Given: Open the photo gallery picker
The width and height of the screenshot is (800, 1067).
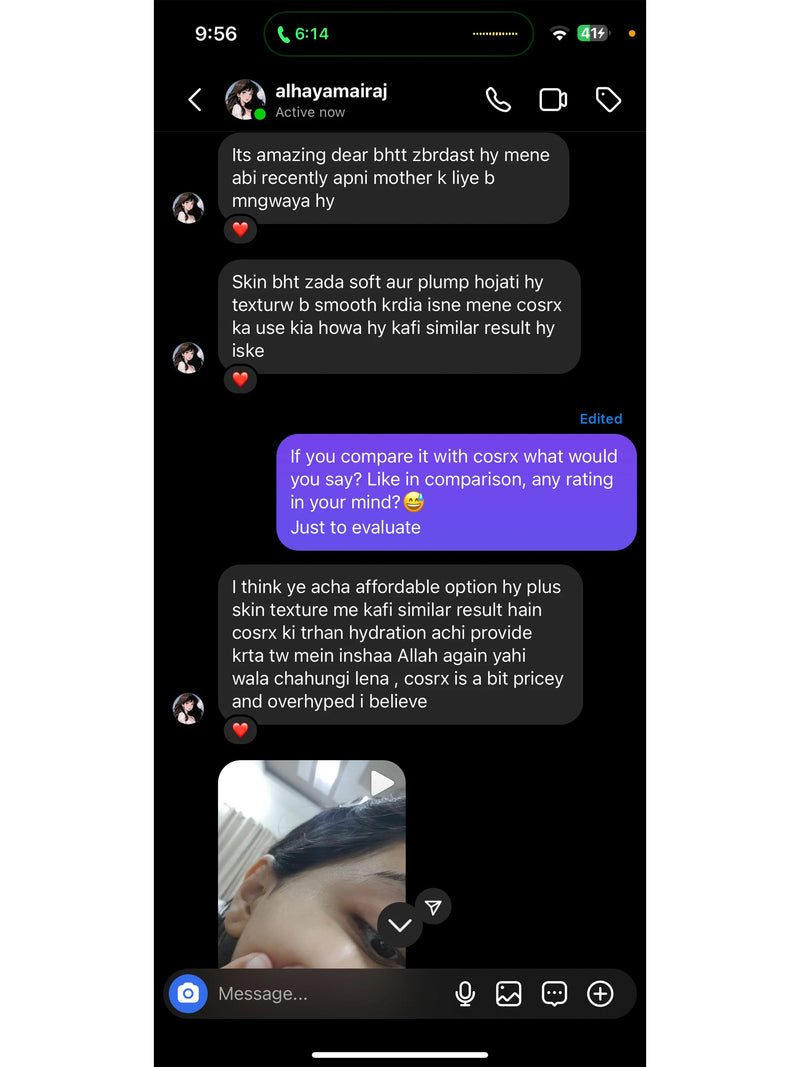Looking at the screenshot, I should click(x=509, y=993).
